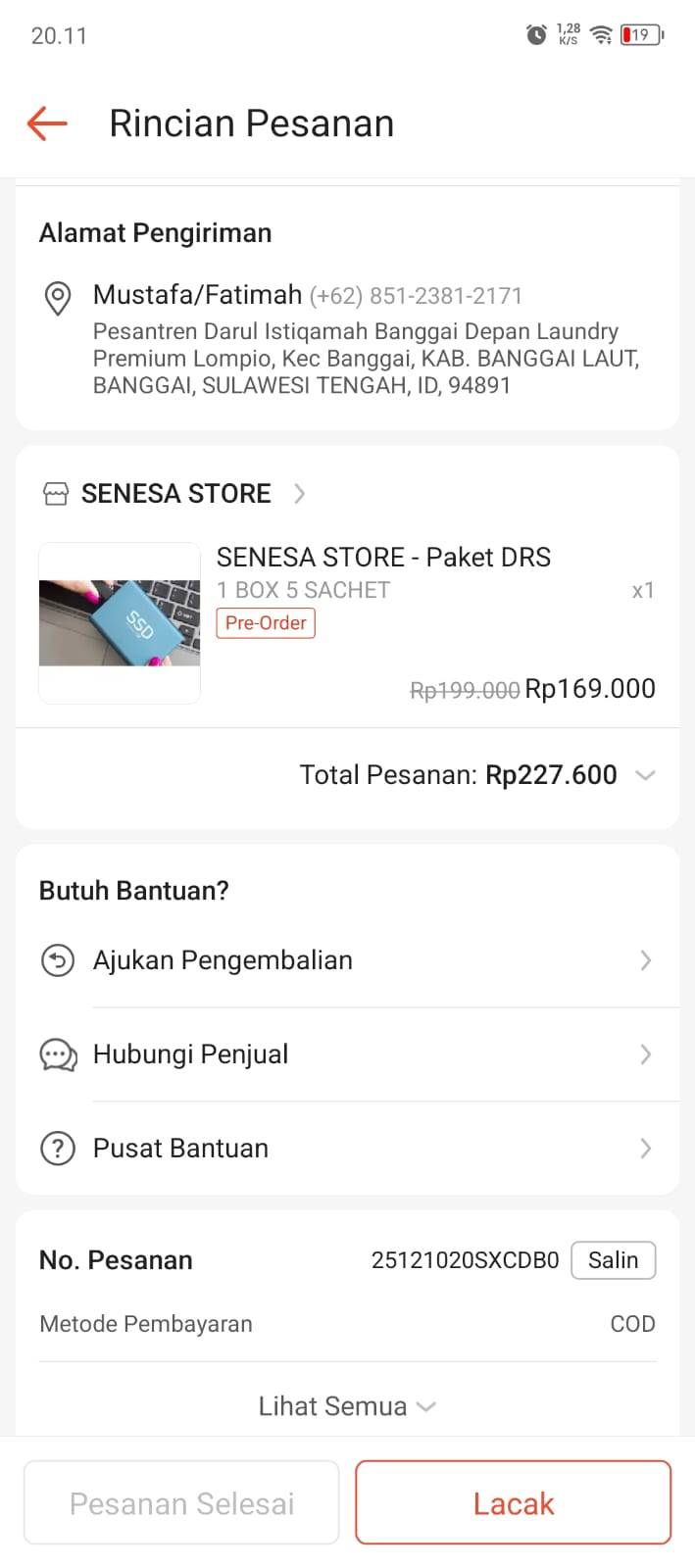
Task: Track the package with Lacak
Action: 513,1503
